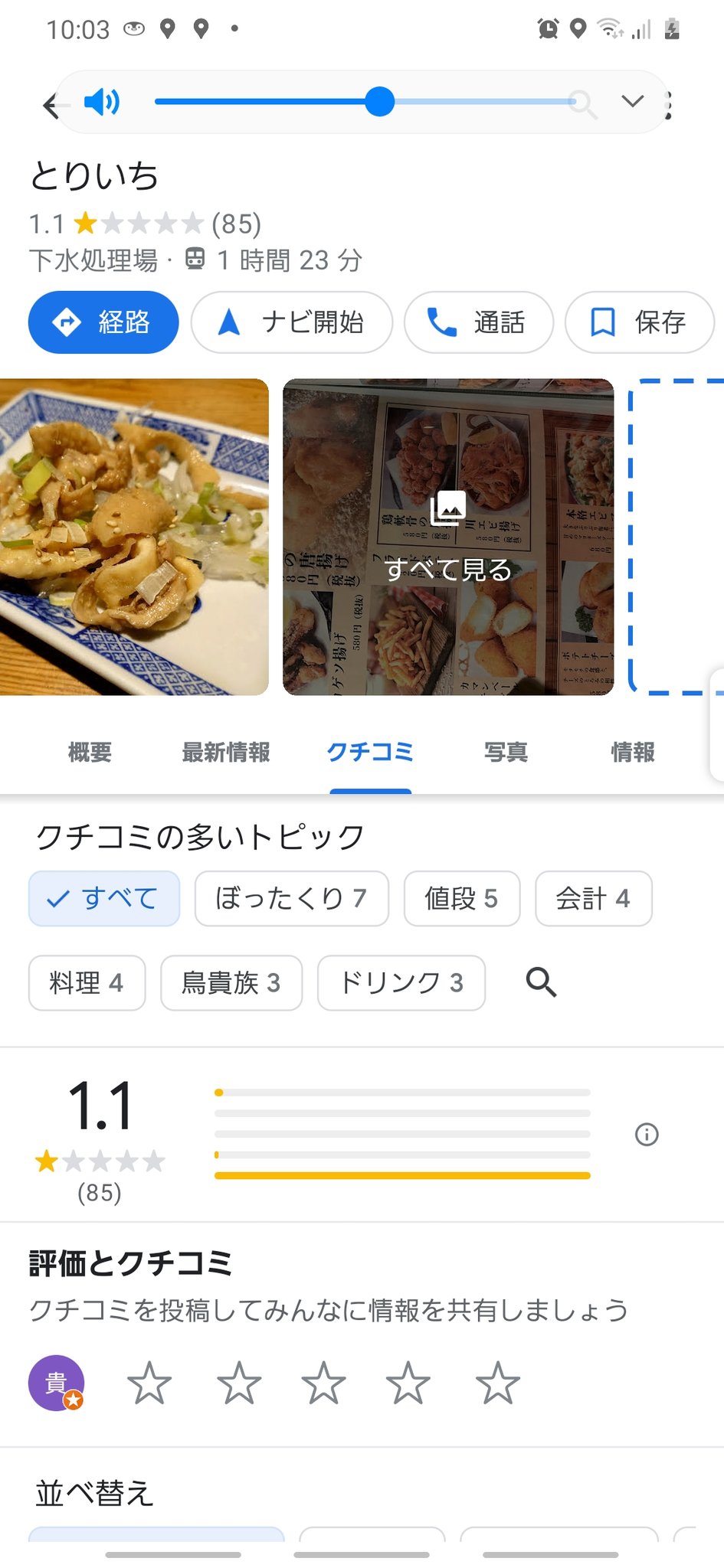The height and width of the screenshot is (1568, 724).
Task: Start navigation with ナビ開始
Action: 292,322
